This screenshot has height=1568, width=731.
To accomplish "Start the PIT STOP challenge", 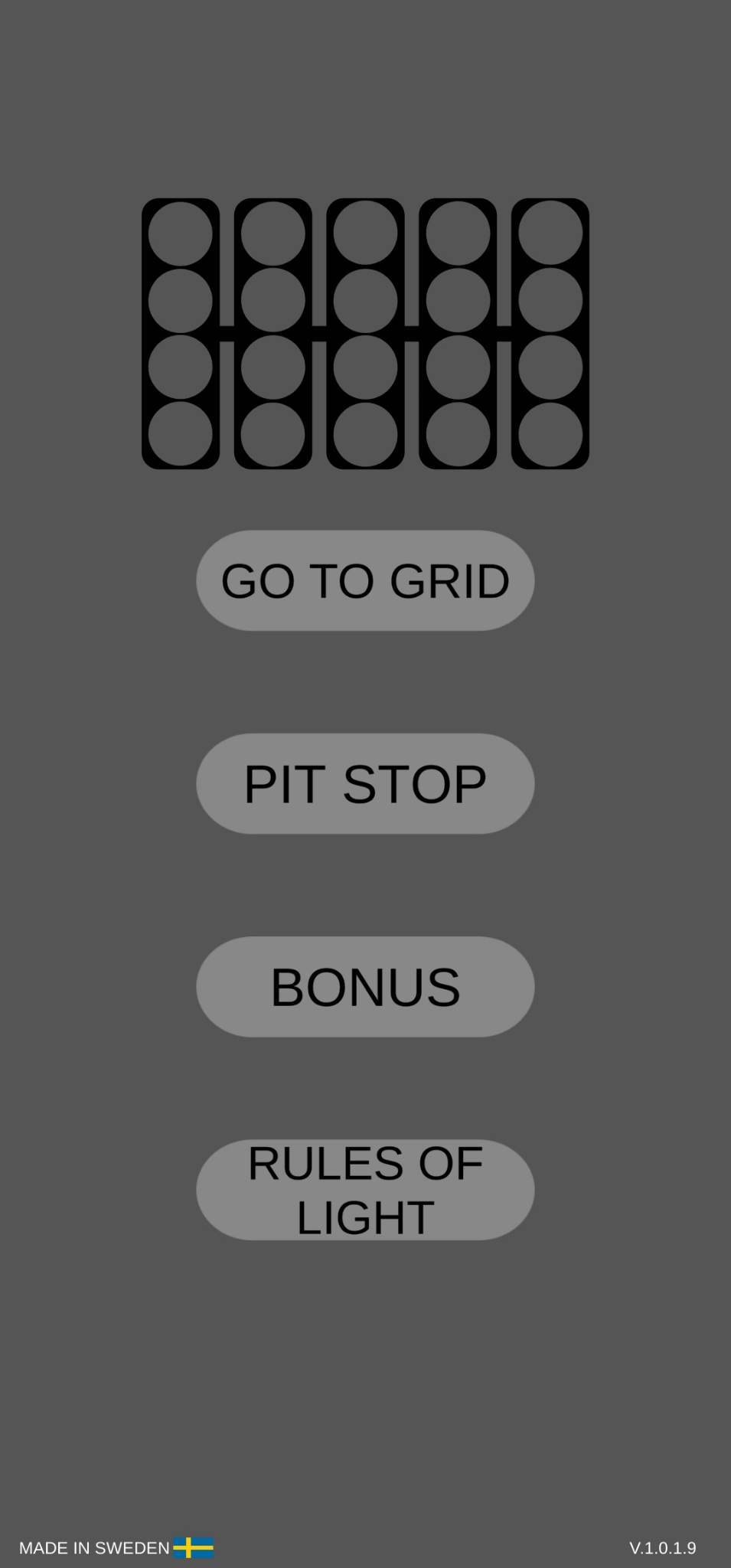I will pyautogui.click(x=365, y=782).
